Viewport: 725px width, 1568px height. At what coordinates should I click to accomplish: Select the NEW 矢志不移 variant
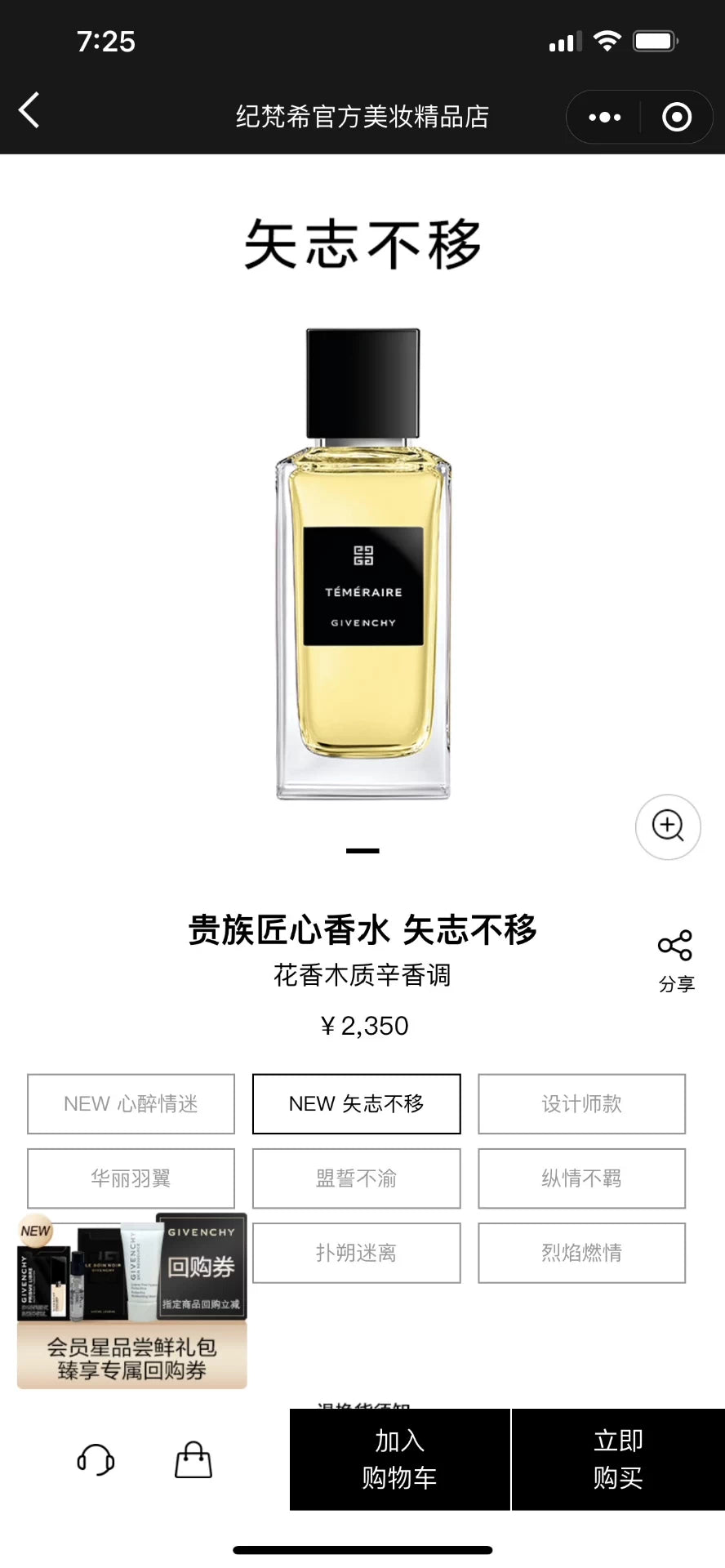[x=356, y=1104]
